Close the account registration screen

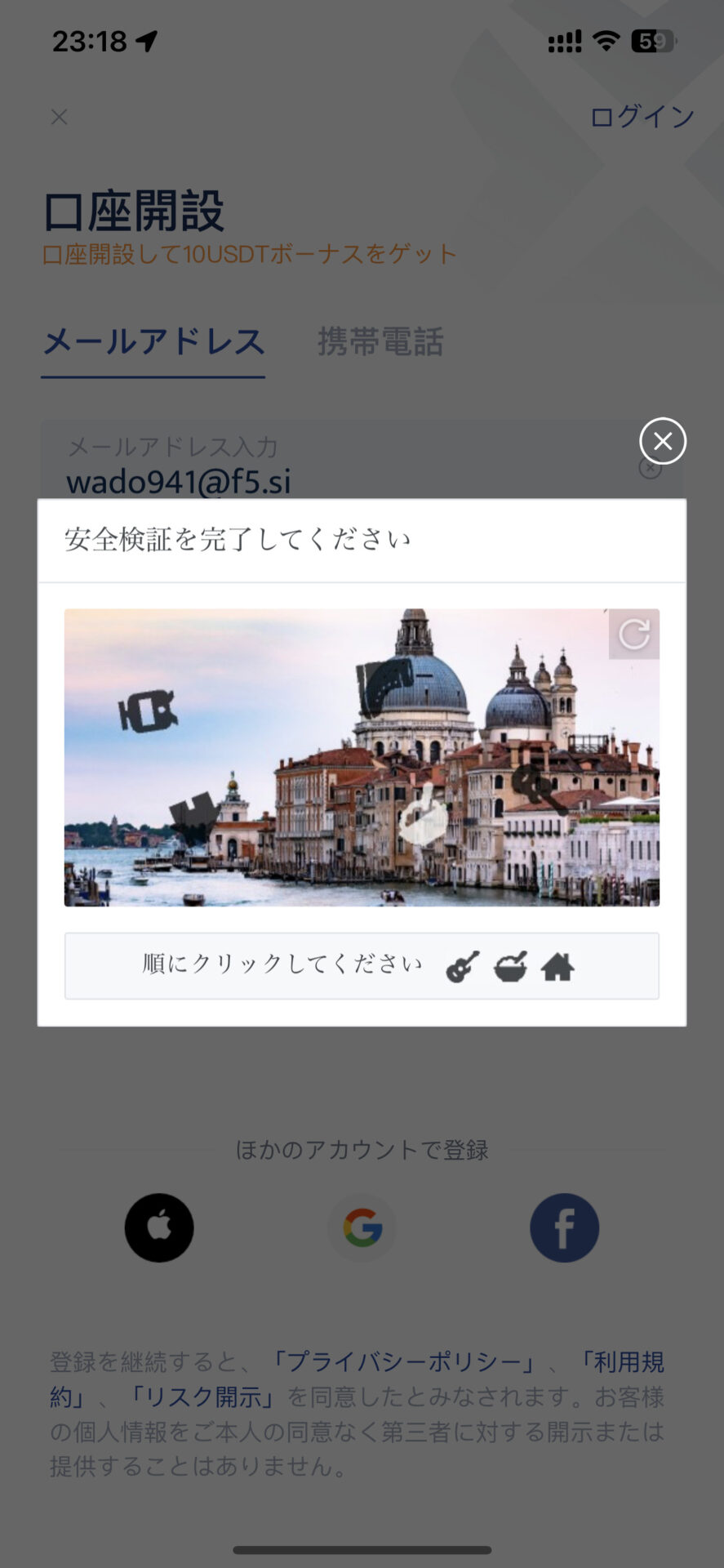point(59,118)
